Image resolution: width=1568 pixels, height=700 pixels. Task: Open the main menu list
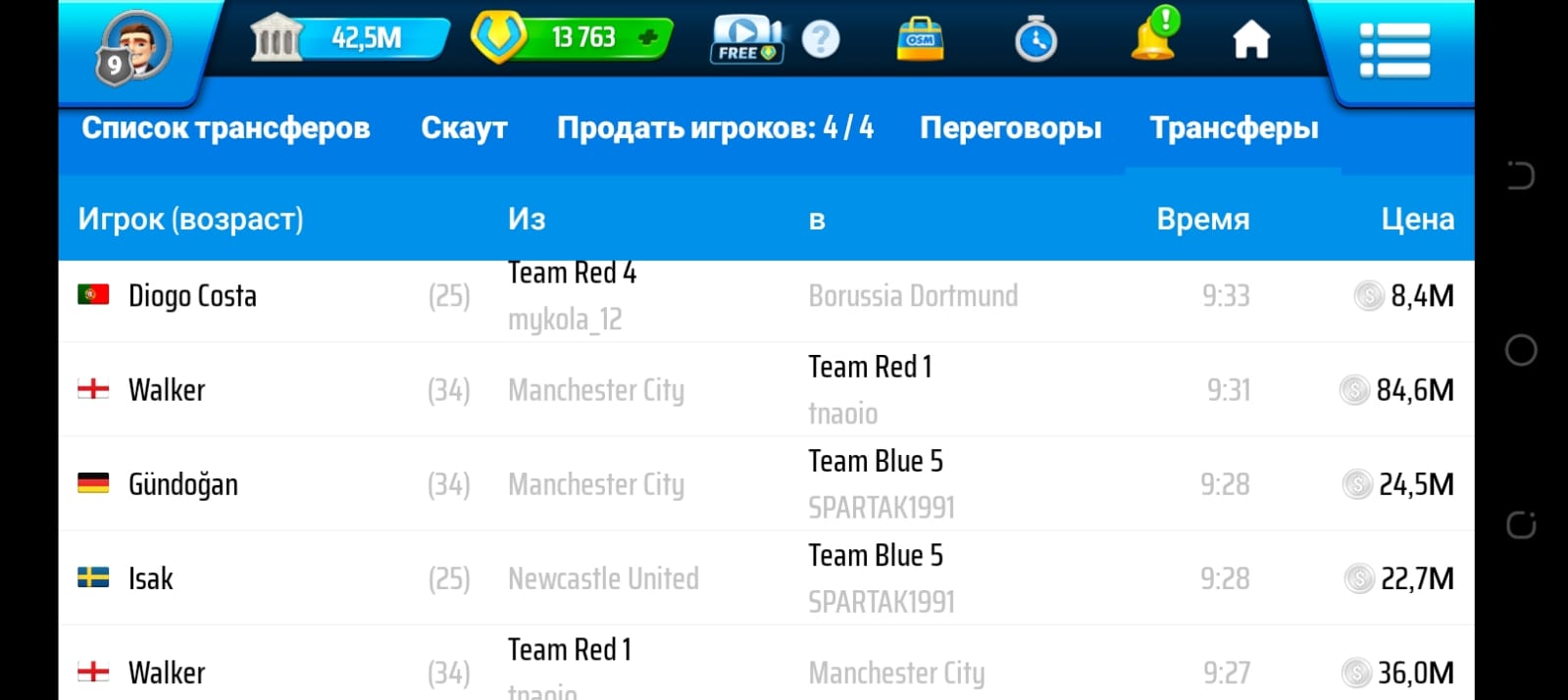coord(1393,50)
